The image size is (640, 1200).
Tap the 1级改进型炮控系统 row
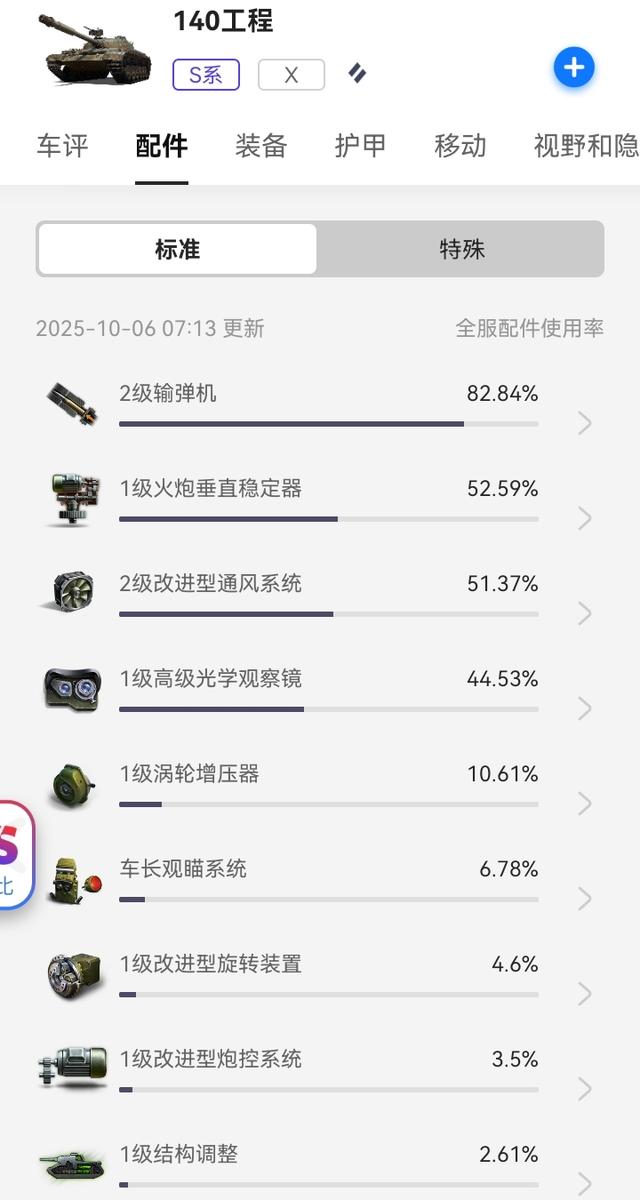[320, 1070]
